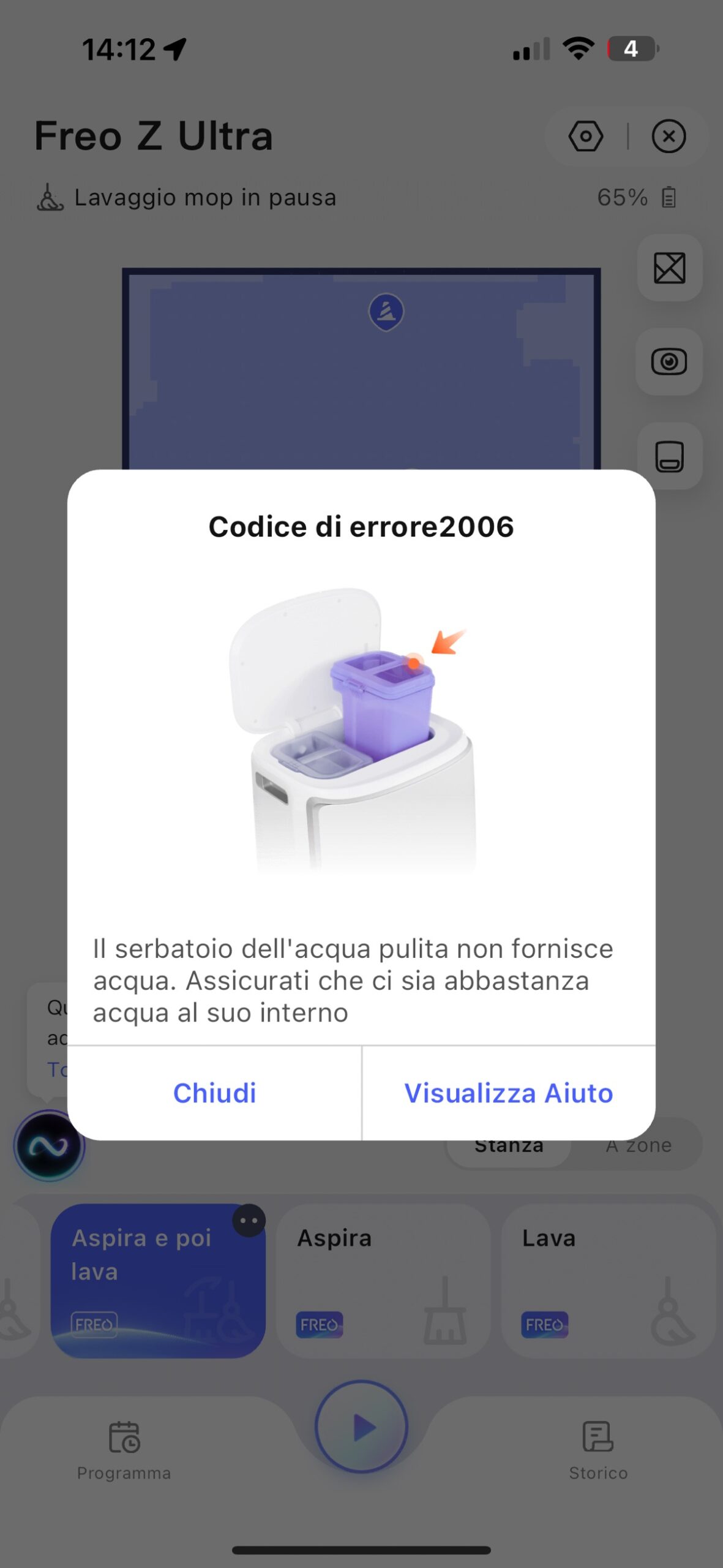723x1568 pixels.
Task: Open the map editing icon
Action: tap(669, 268)
